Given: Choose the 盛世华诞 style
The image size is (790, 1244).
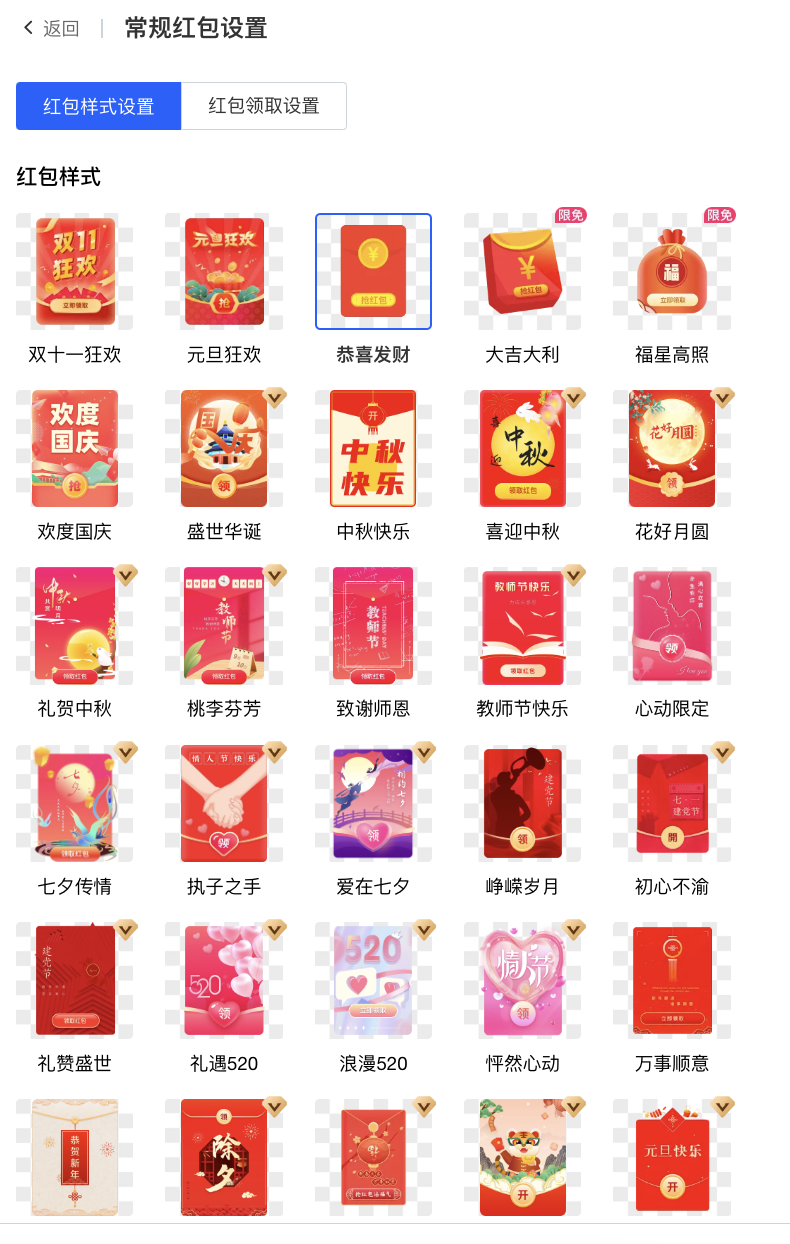Looking at the screenshot, I should point(224,449).
